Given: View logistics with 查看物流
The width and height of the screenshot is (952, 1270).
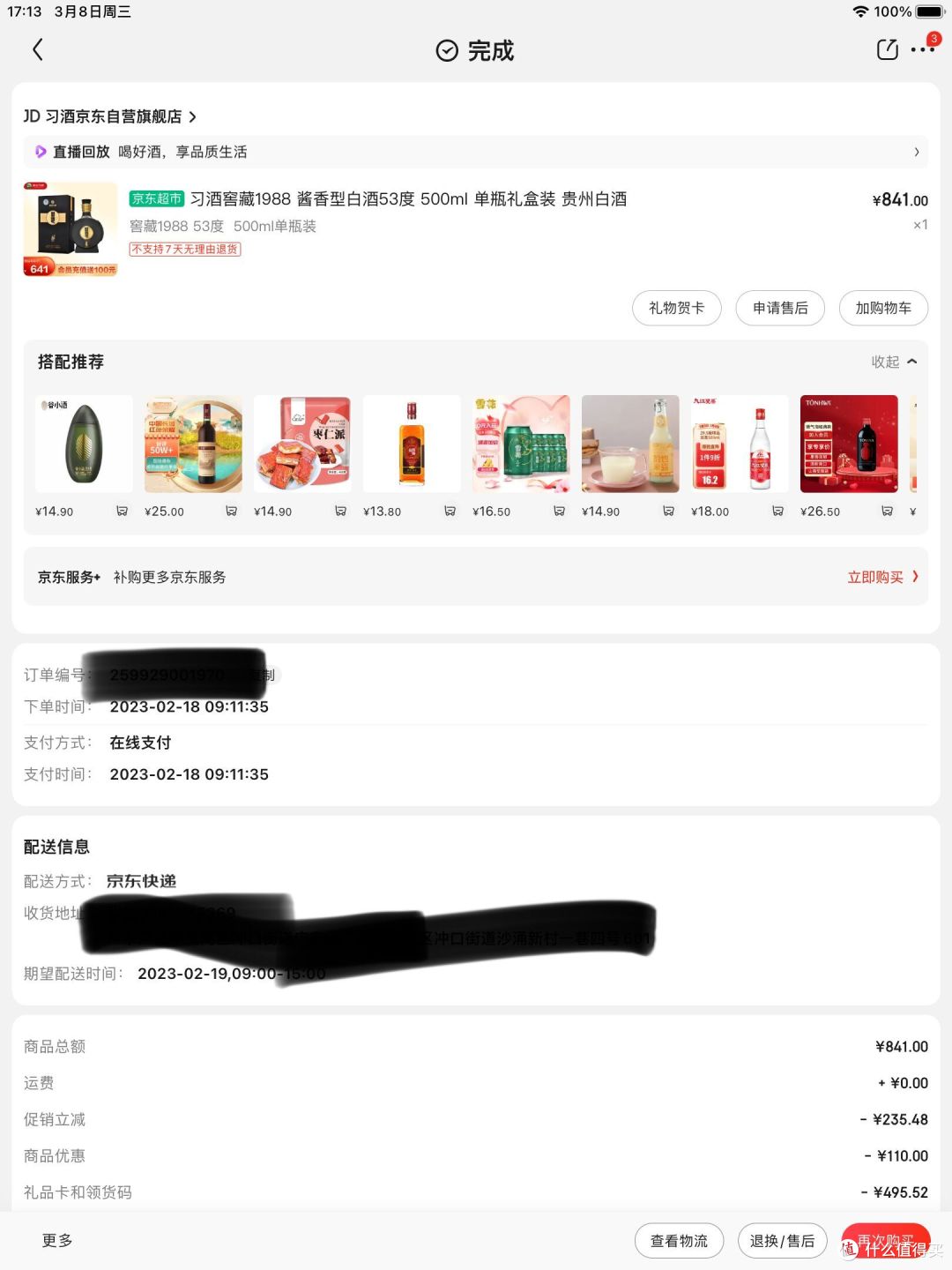Looking at the screenshot, I should click(679, 1241).
